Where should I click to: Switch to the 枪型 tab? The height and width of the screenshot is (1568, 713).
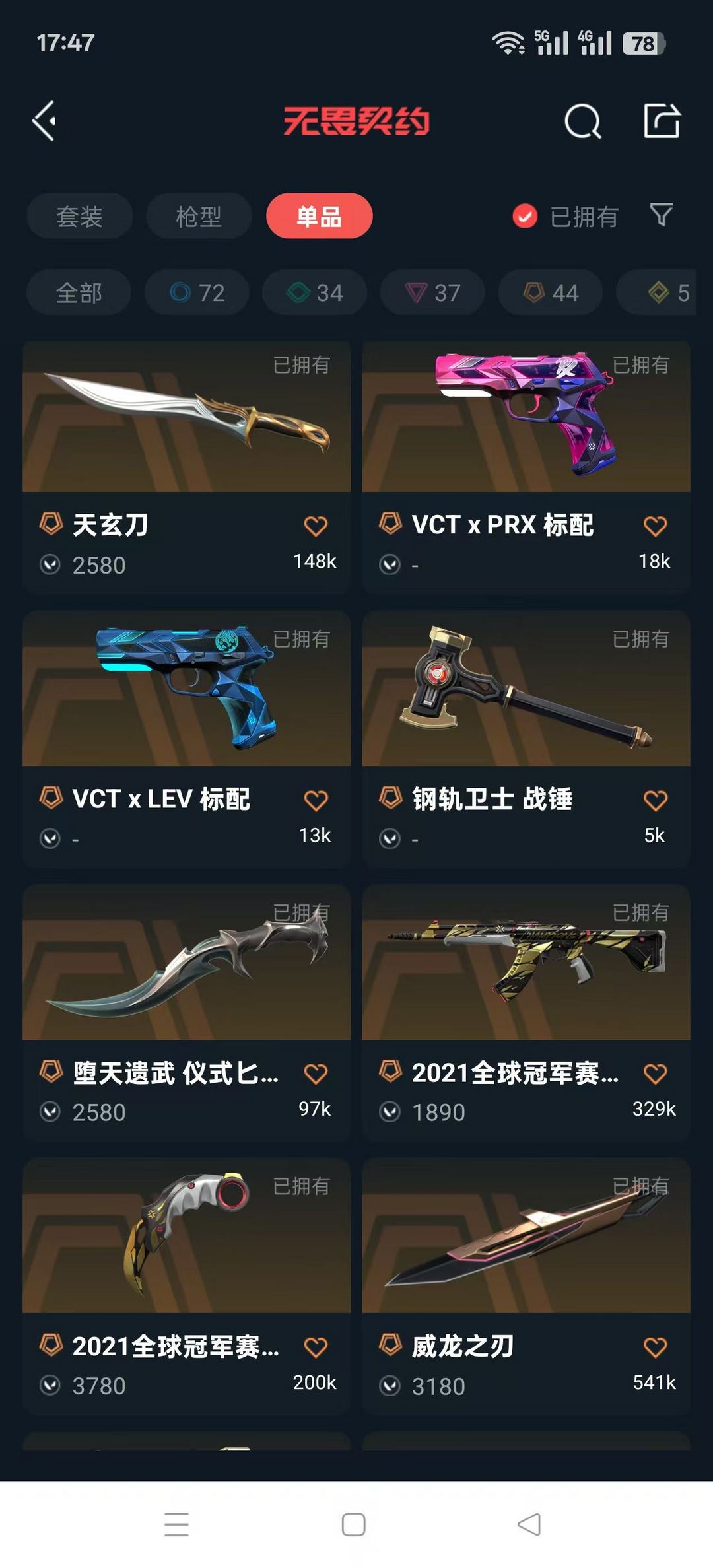[199, 217]
